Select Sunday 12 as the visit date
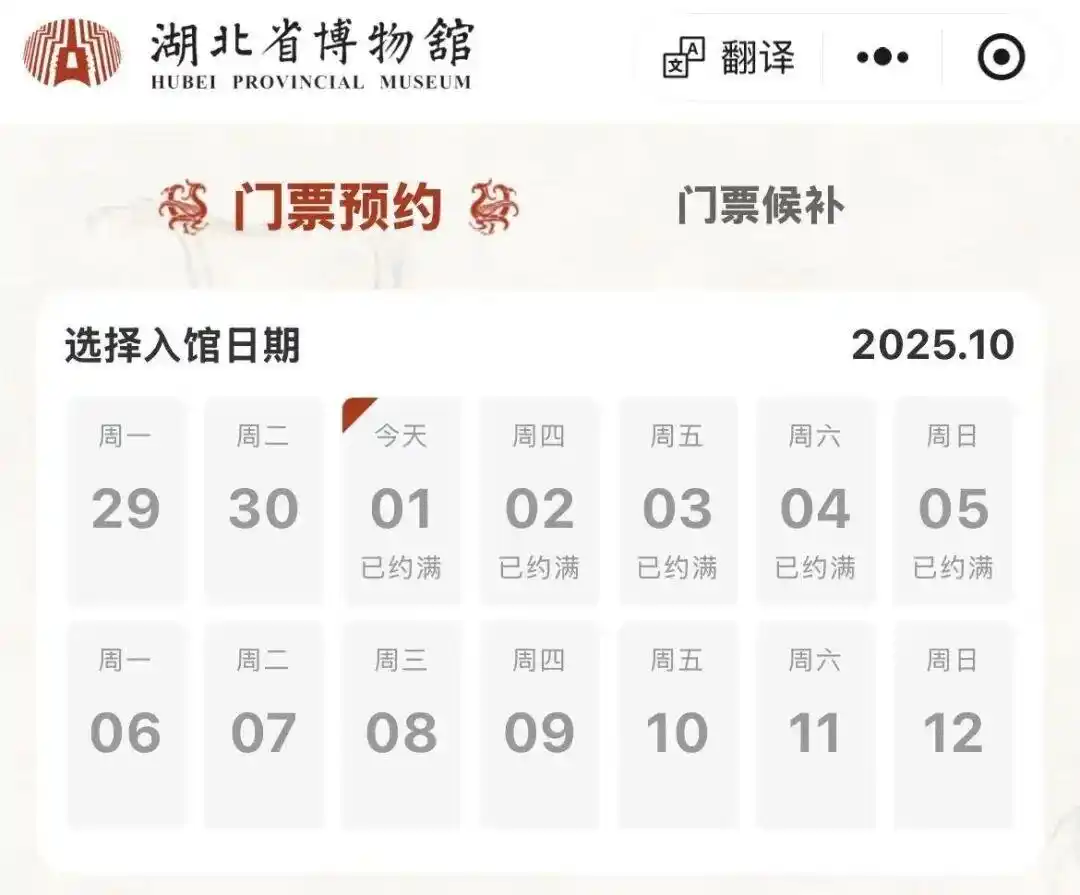Viewport: 1080px width, 895px height. tap(953, 725)
